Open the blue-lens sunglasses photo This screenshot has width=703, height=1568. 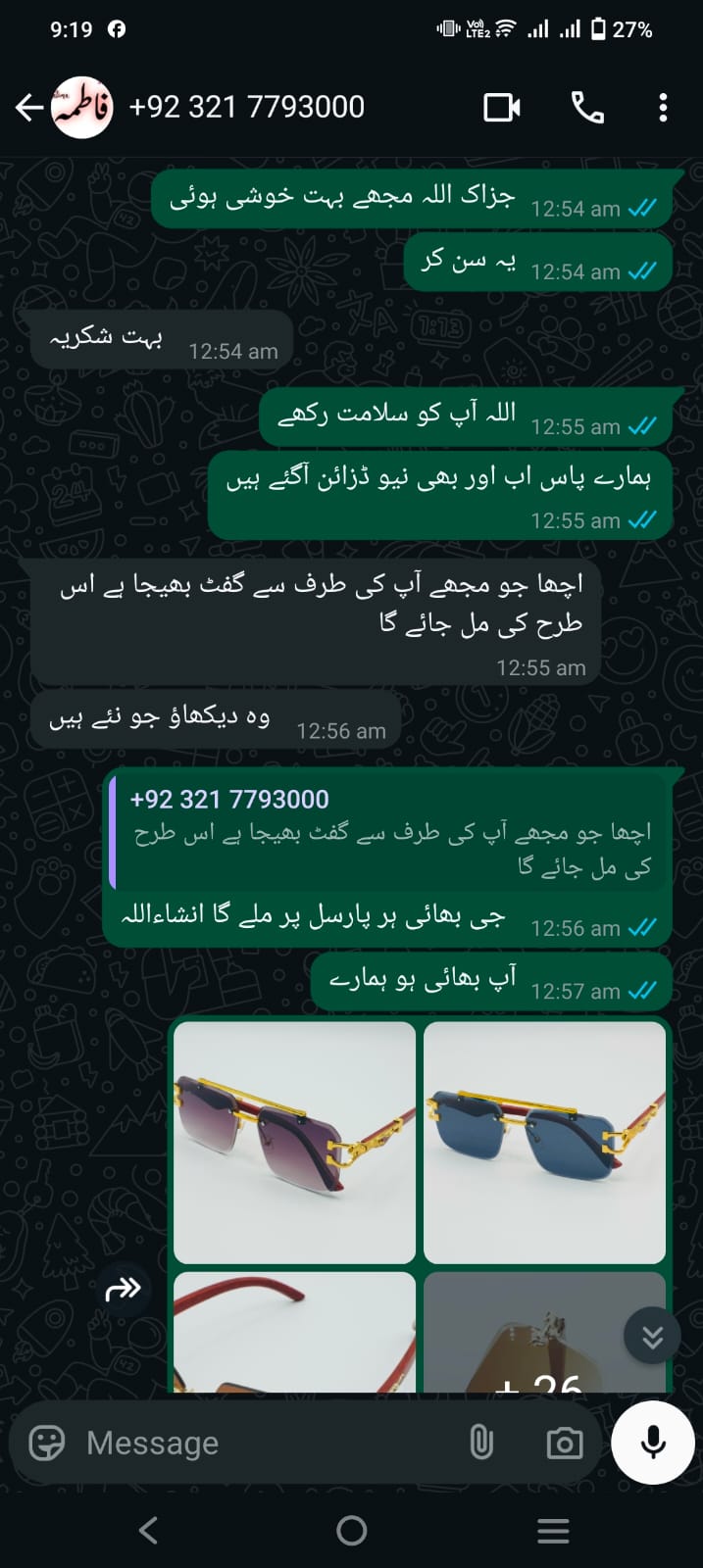click(545, 1143)
